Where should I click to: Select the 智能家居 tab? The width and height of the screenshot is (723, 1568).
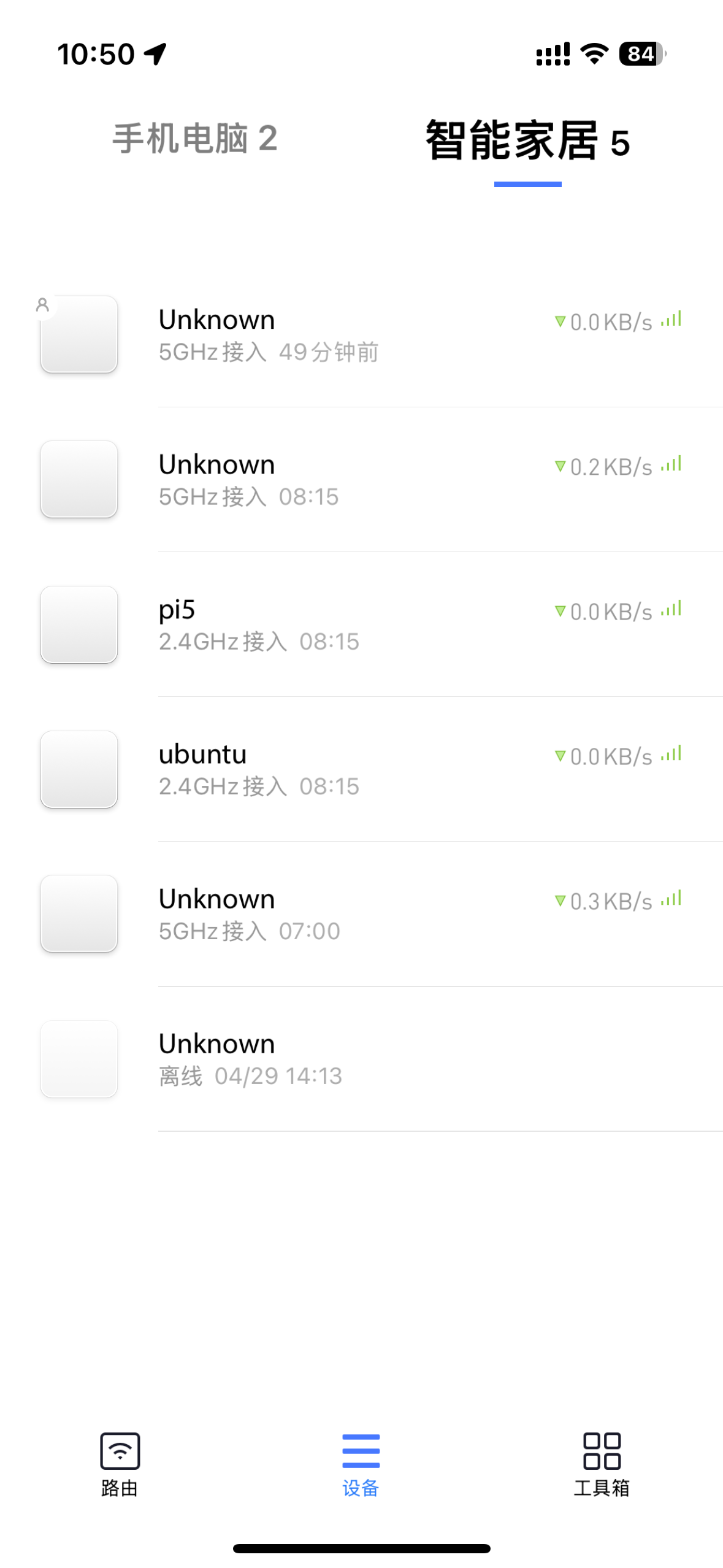(x=528, y=141)
